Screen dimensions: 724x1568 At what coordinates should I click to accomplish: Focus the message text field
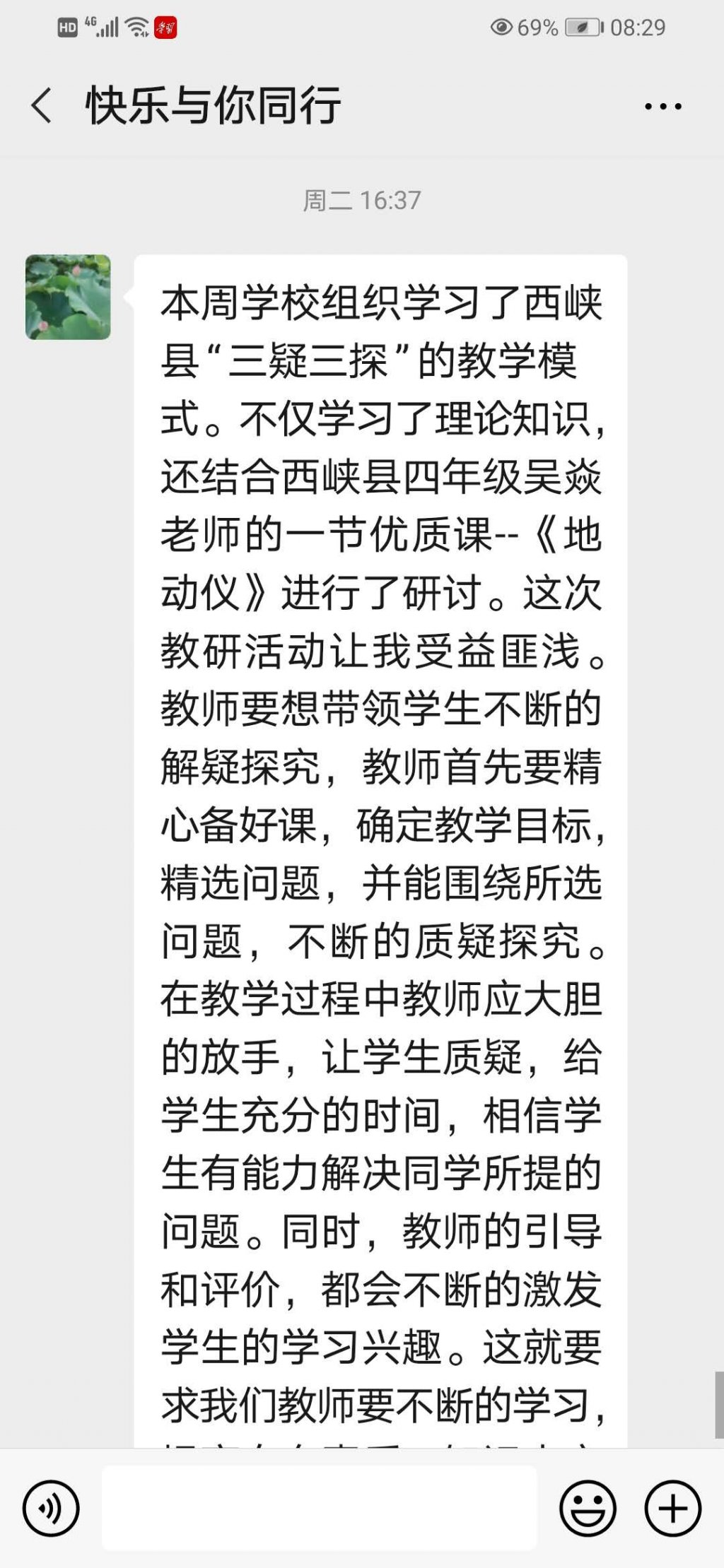[x=320, y=1508]
